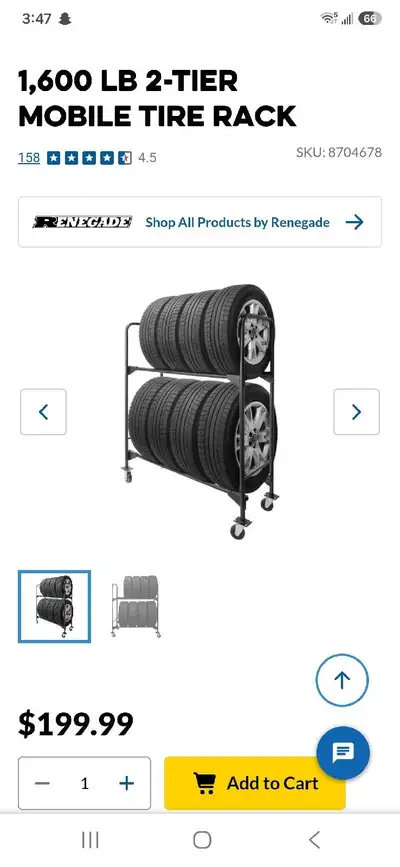Image resolution: width=400 pixels, height=867 pixels.
Task: Open the 158 reviews link
Action: [x=29, y=158]
